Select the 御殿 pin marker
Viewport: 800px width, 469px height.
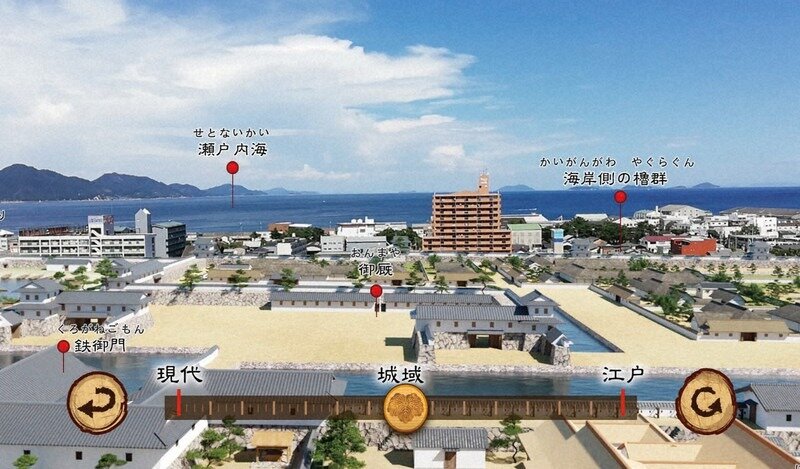(x=376, y=291)
